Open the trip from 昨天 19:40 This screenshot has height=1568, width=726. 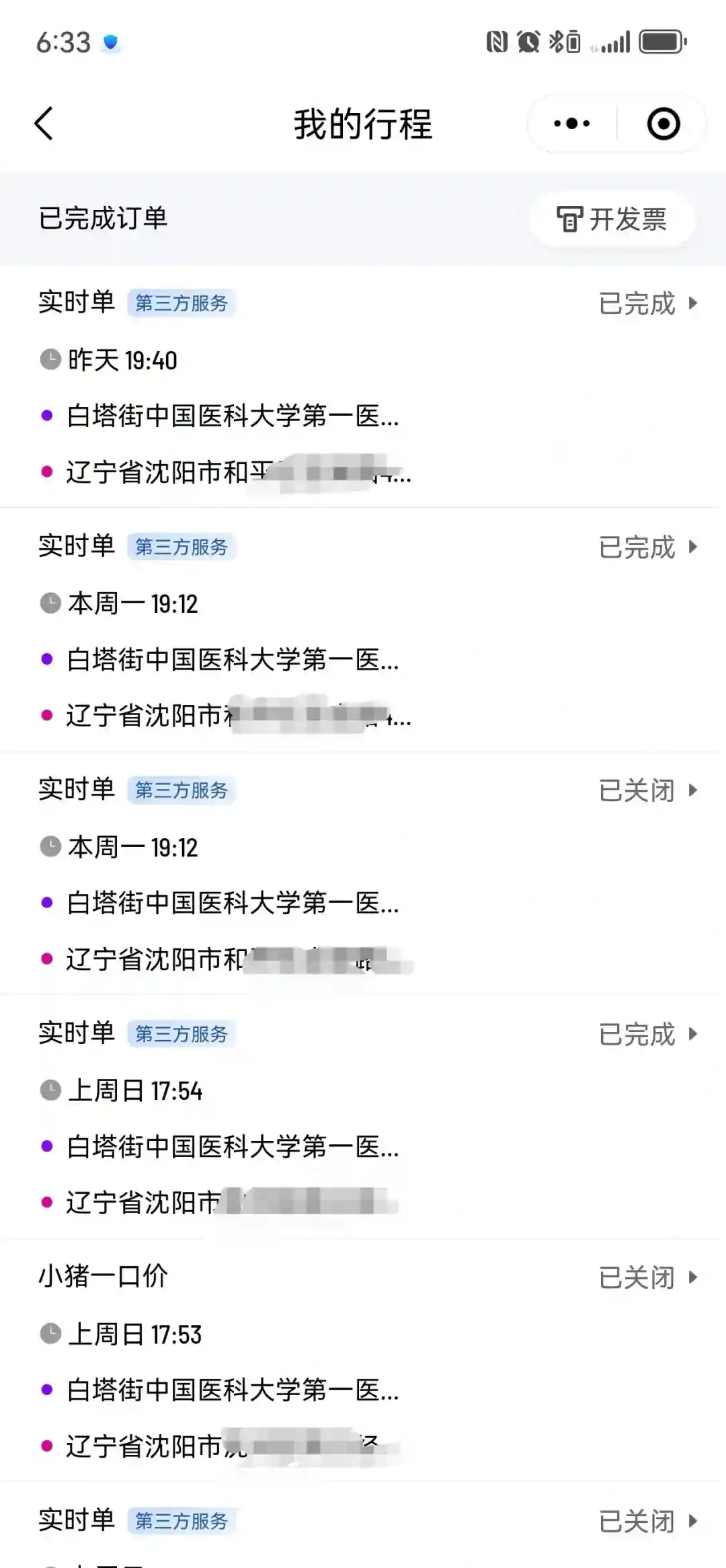pos(363,387)
